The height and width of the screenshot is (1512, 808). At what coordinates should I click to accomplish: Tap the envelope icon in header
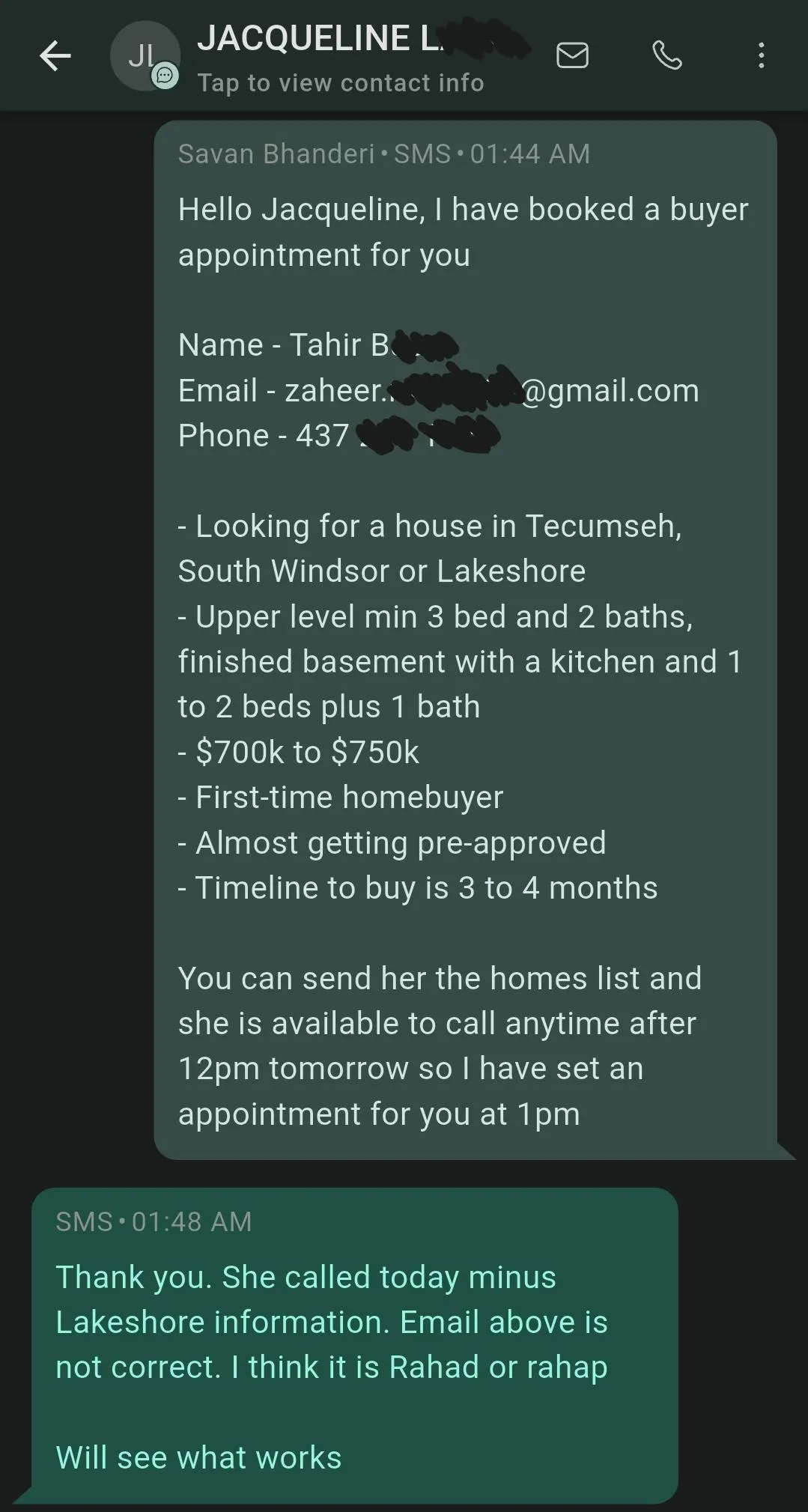pyautogui.click(x=572, y=55)
